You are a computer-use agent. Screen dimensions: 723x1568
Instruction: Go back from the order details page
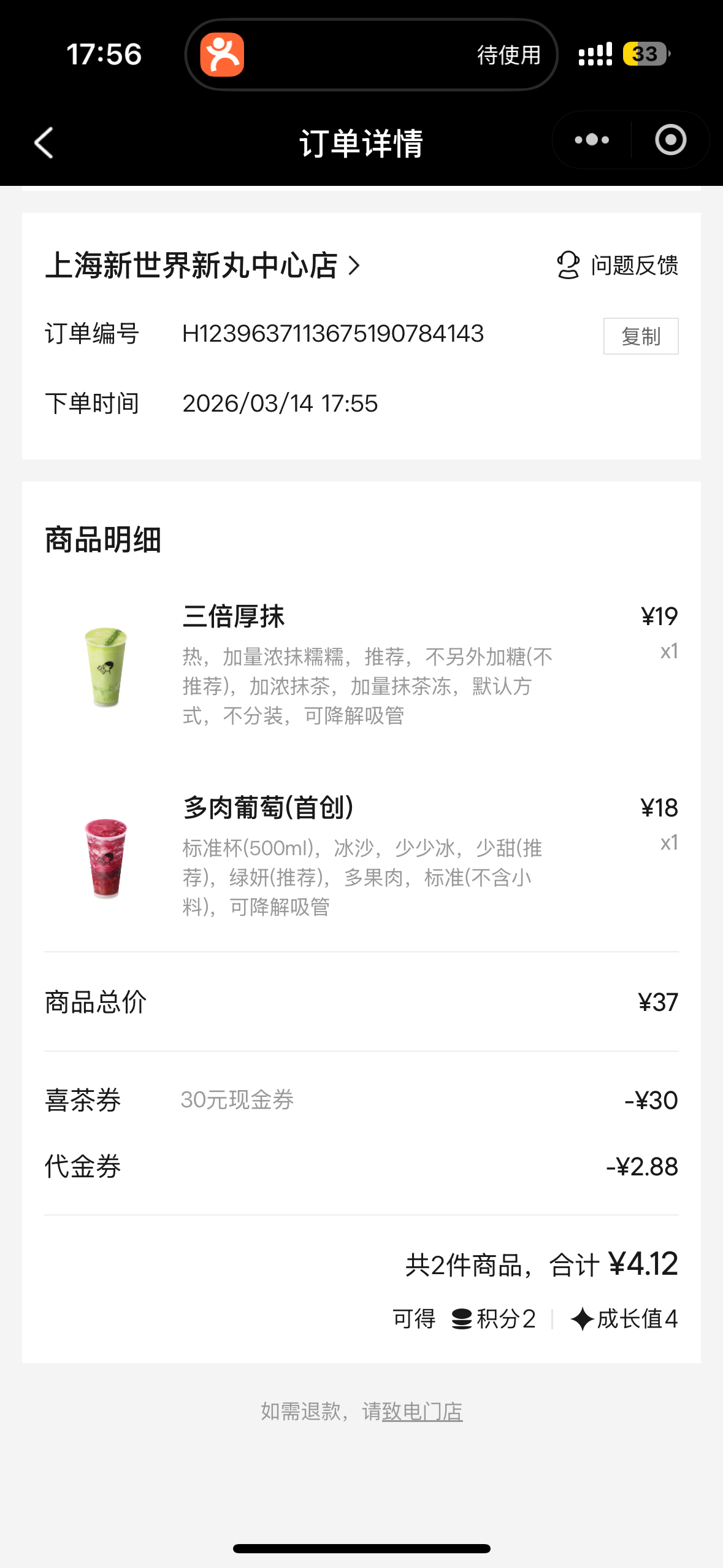pos(44,143)
